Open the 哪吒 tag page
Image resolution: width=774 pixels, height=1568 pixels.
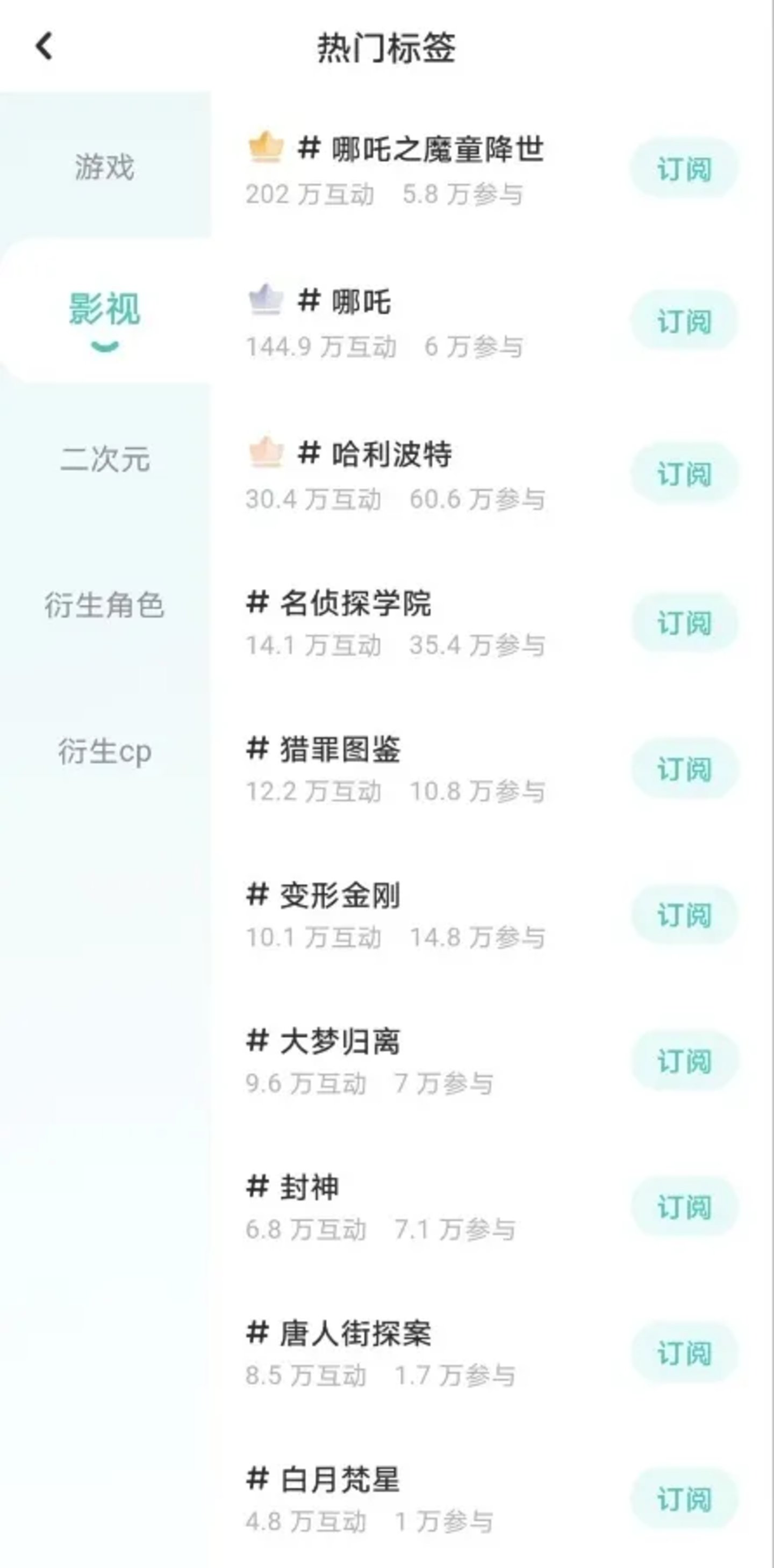[361, 303]
